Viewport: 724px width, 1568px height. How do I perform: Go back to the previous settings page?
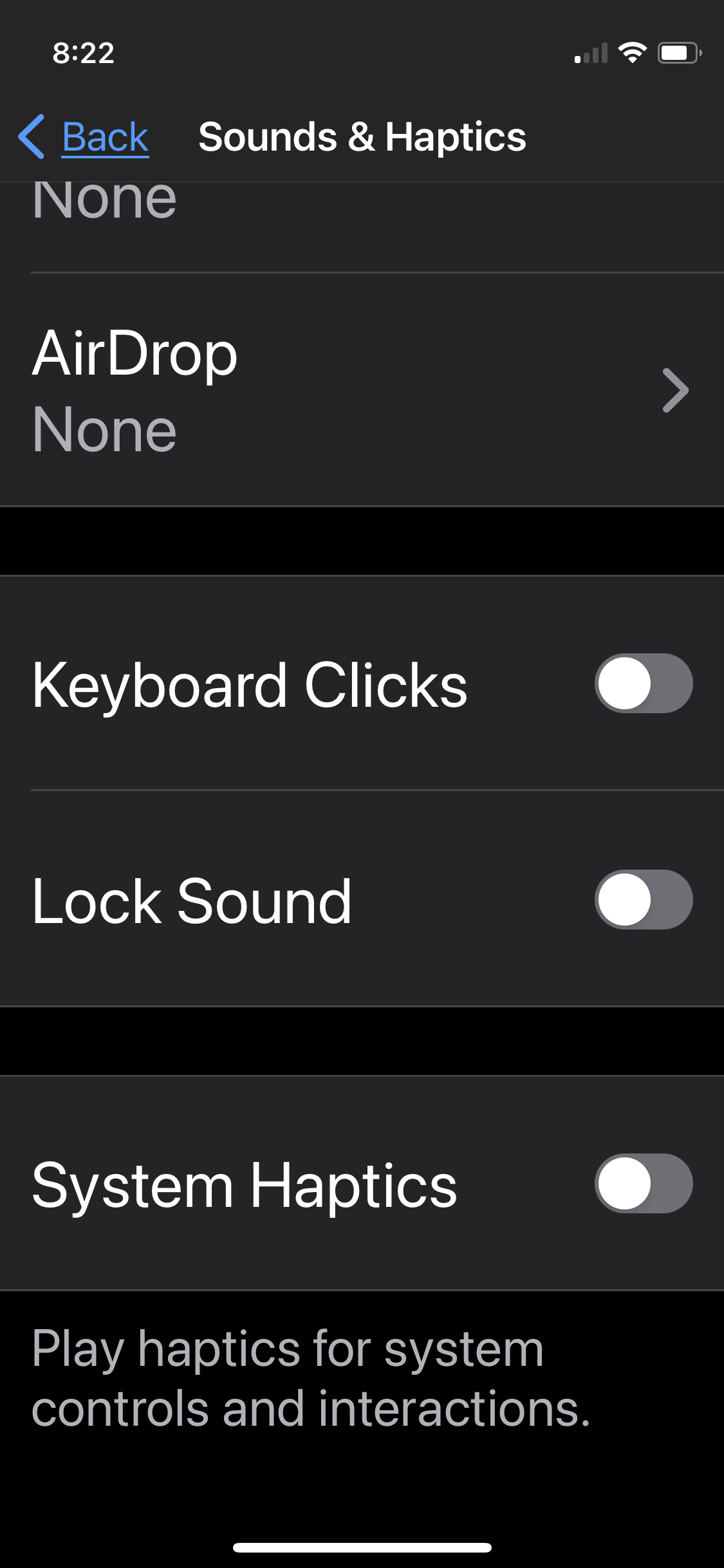[x=85, y=137]
